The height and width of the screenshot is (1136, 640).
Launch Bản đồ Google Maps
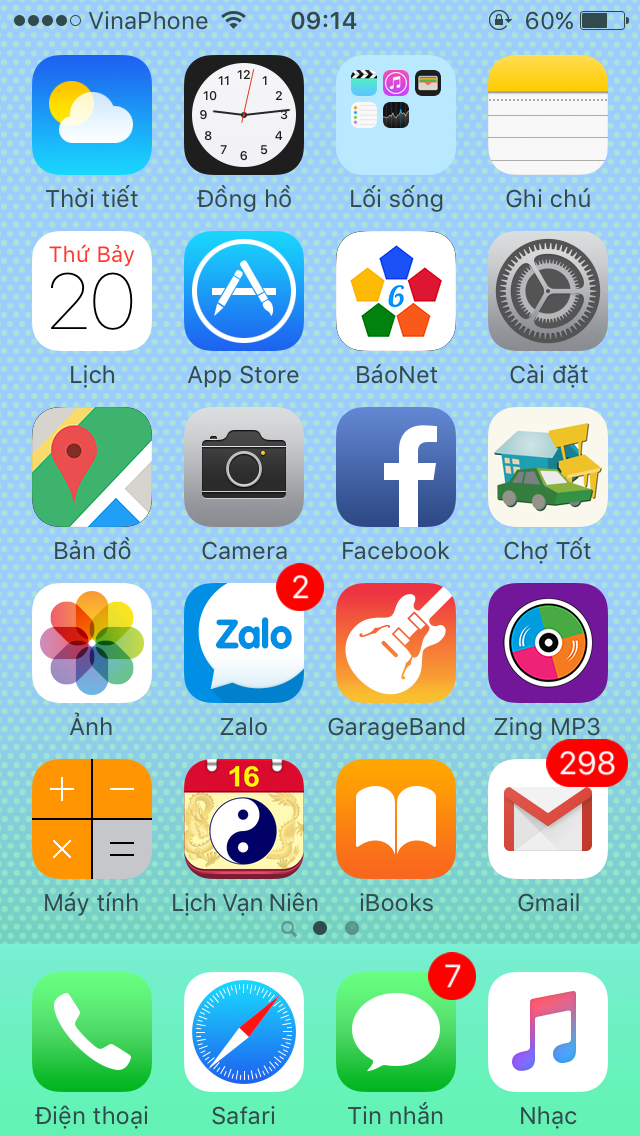(x=92, y=467)
